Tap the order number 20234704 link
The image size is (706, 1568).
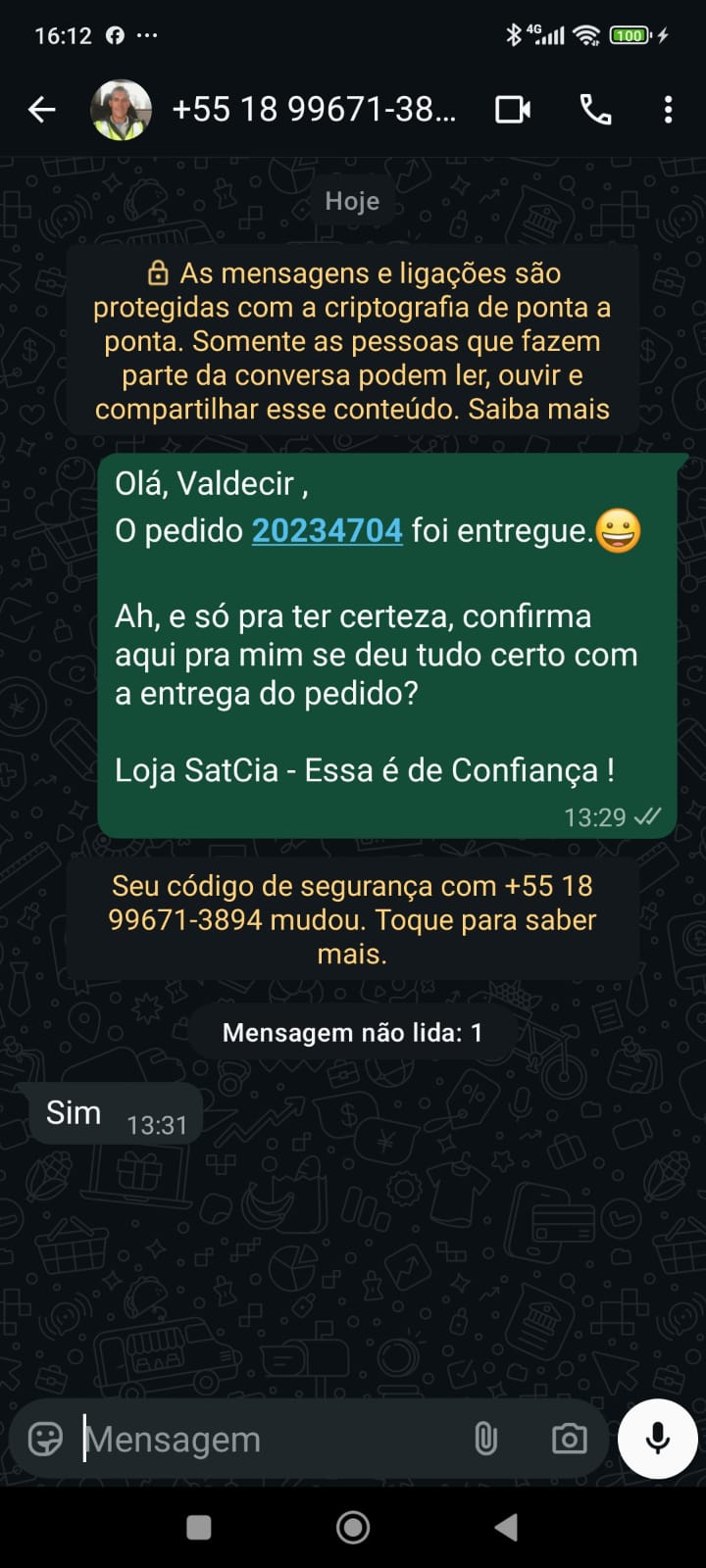[327, 530]
